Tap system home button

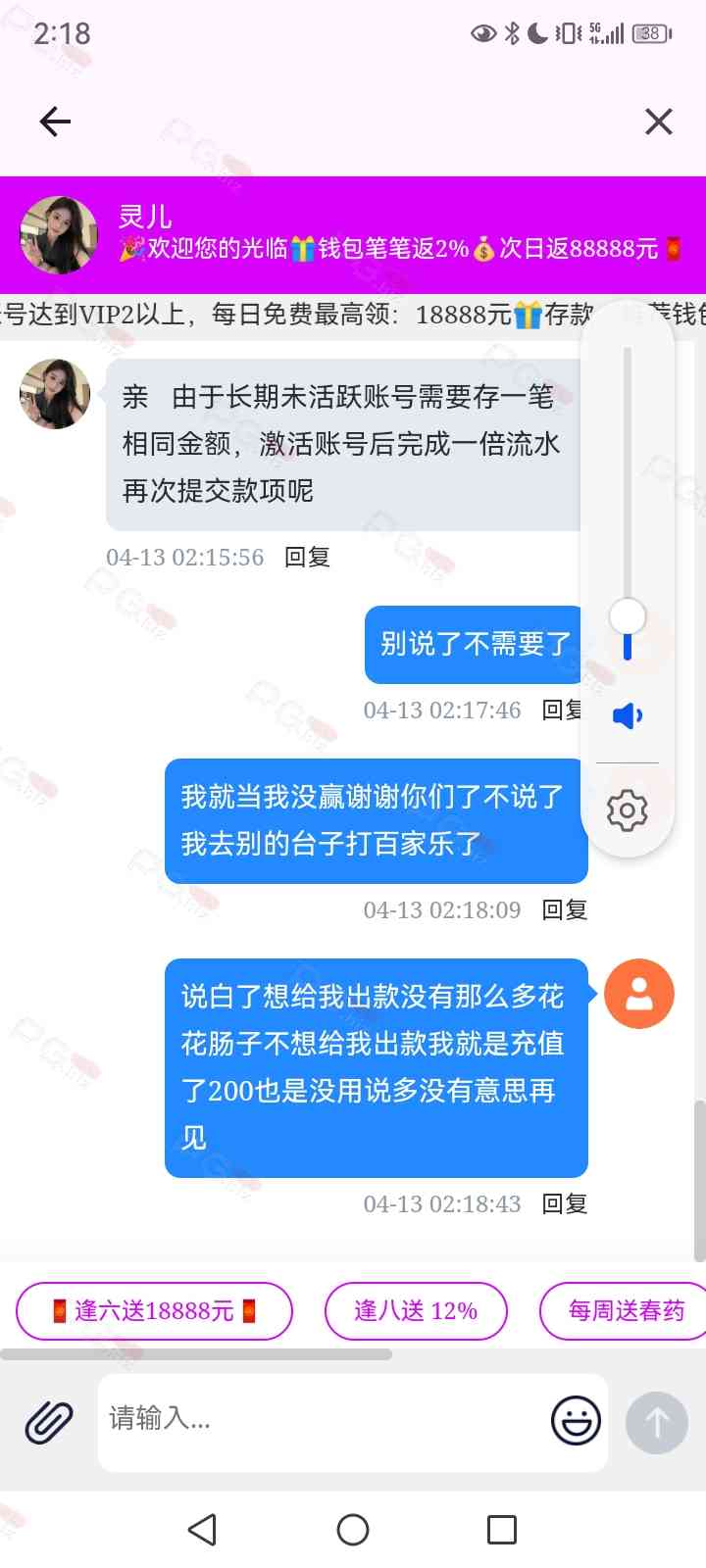click(353, 1530)
